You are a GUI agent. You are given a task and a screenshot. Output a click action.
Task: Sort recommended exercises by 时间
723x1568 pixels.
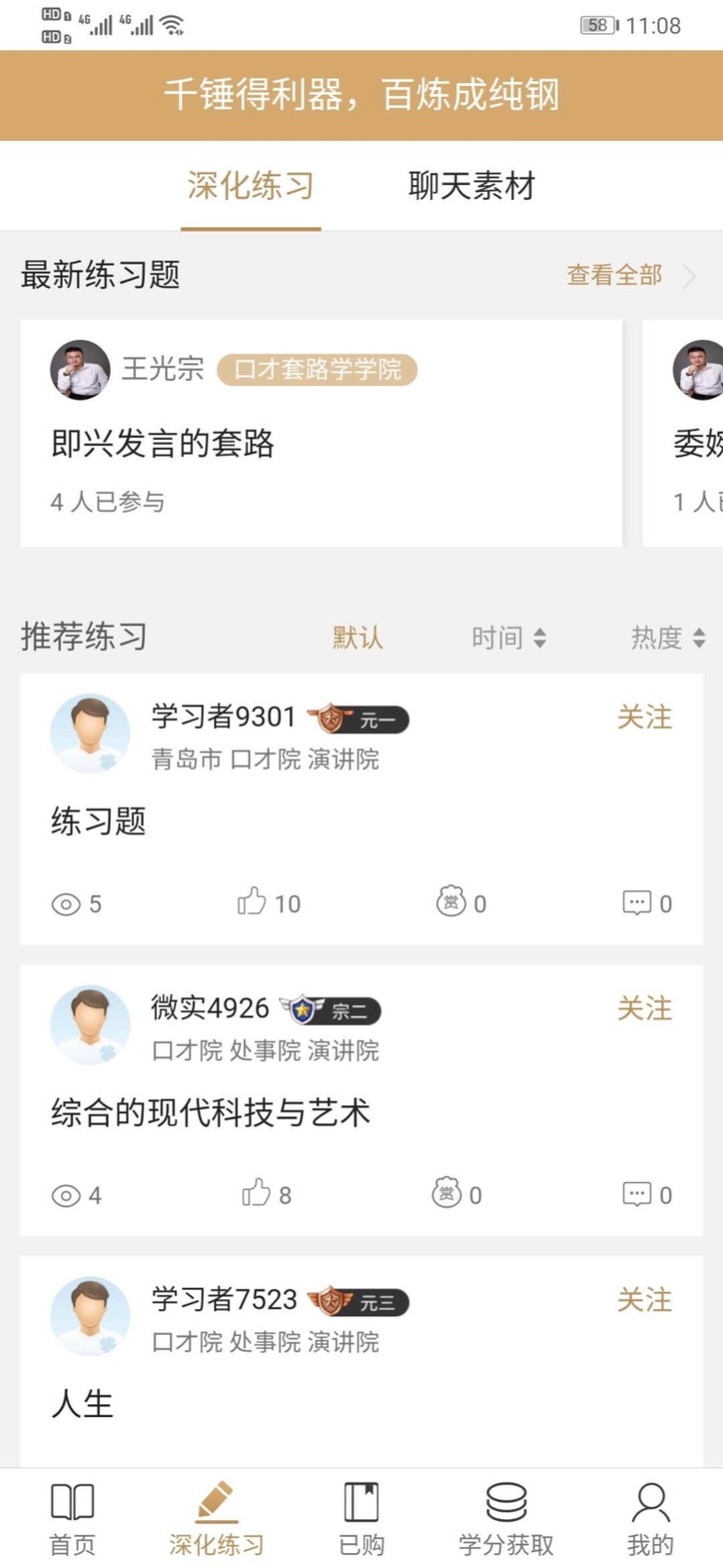tap(507, 638)
